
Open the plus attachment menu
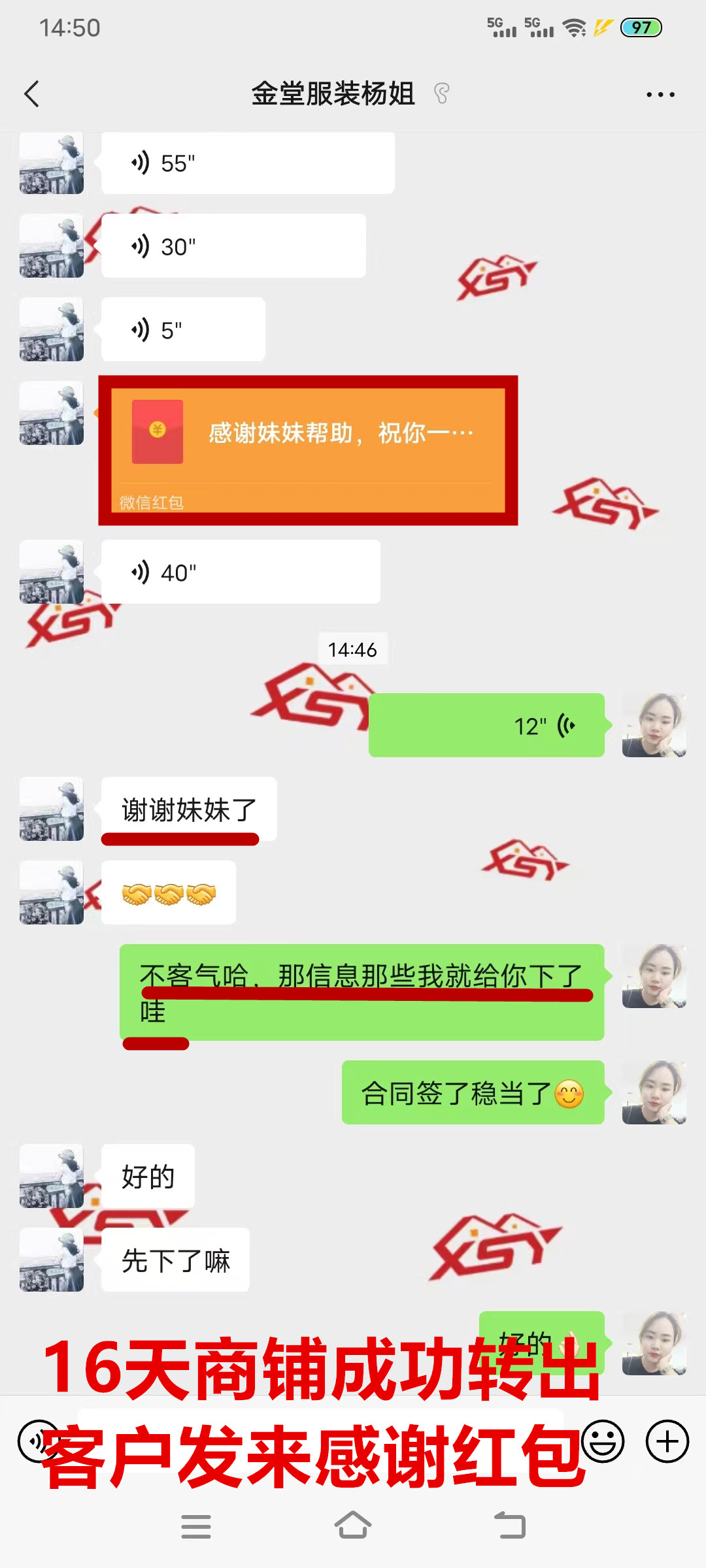click(667, 1441)
